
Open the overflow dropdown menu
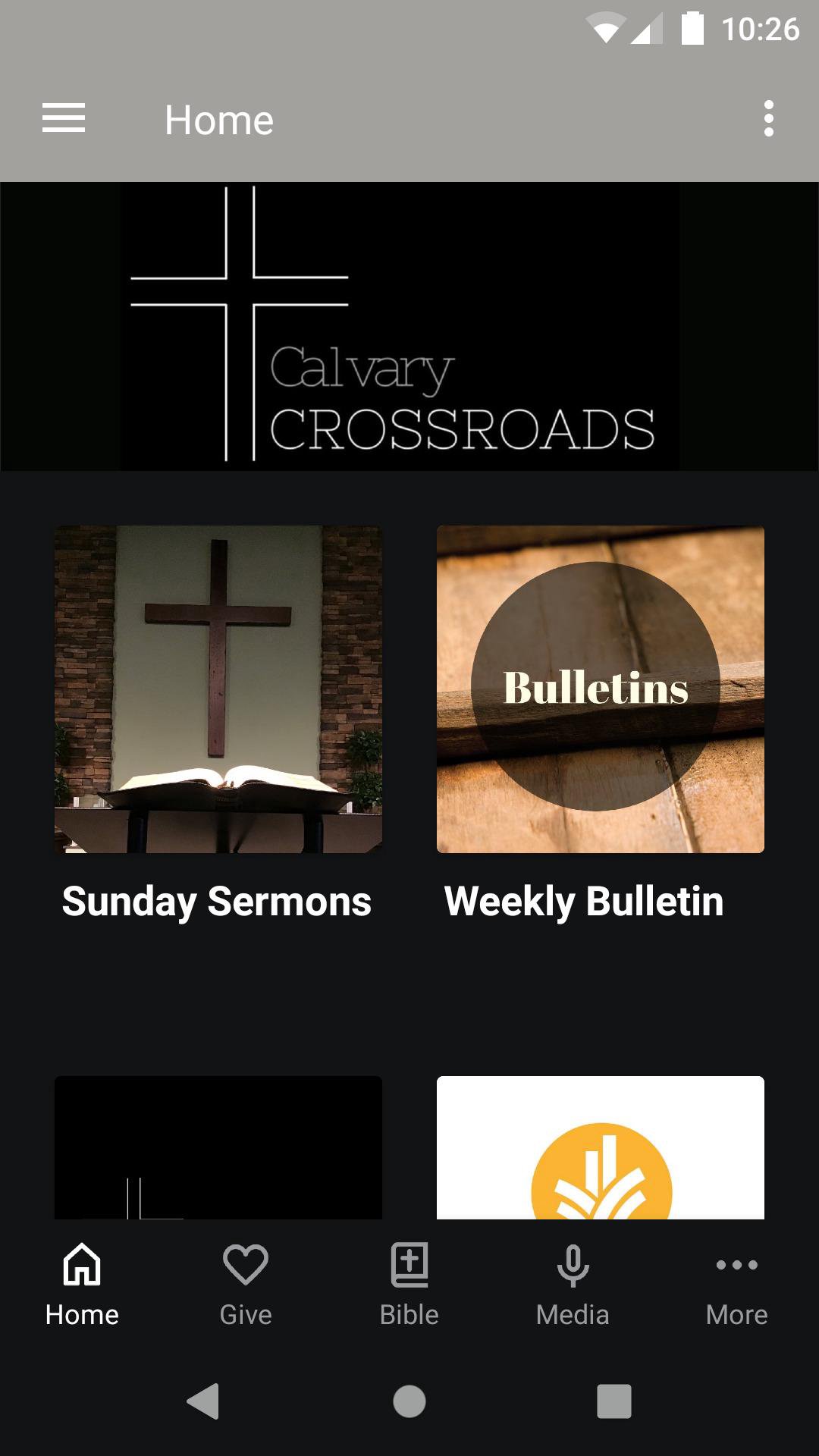point(768,118)
